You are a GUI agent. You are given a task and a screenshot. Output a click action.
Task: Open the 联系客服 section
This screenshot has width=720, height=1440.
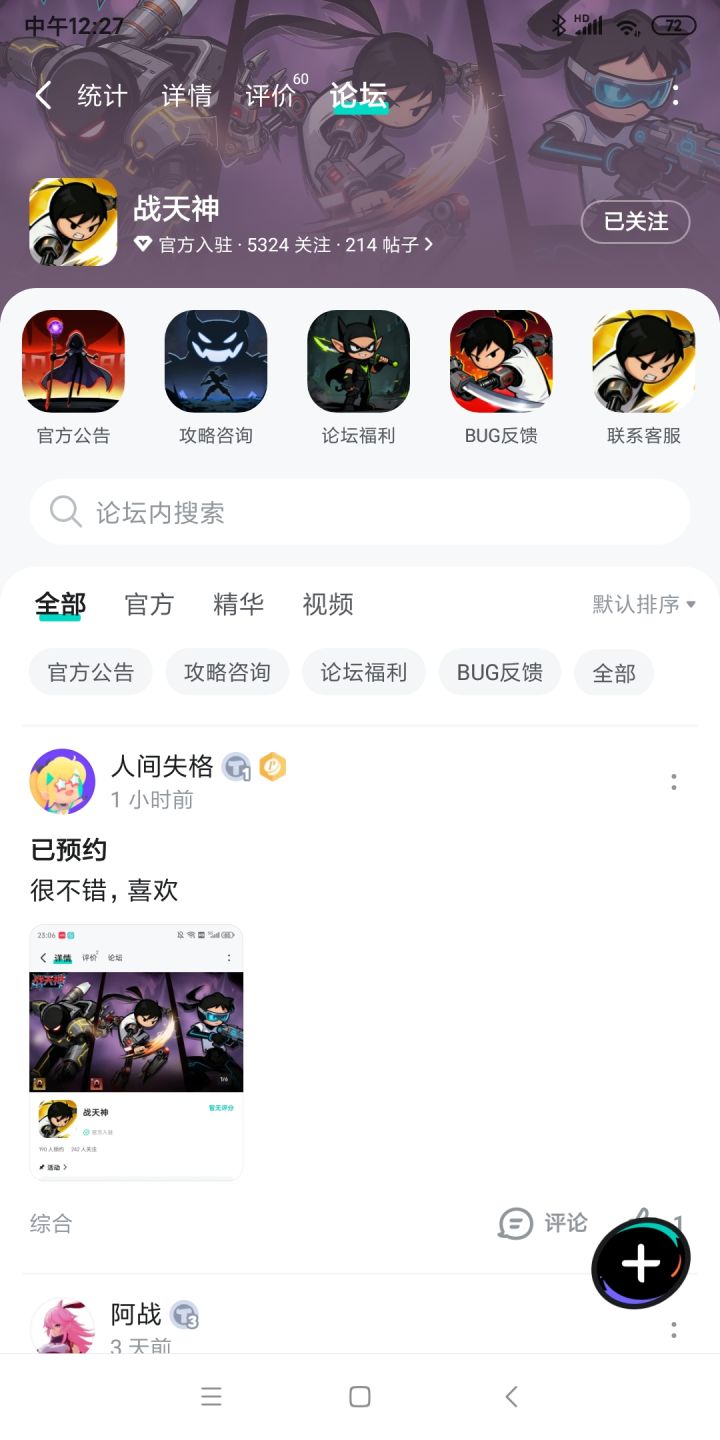coord(643,362)
